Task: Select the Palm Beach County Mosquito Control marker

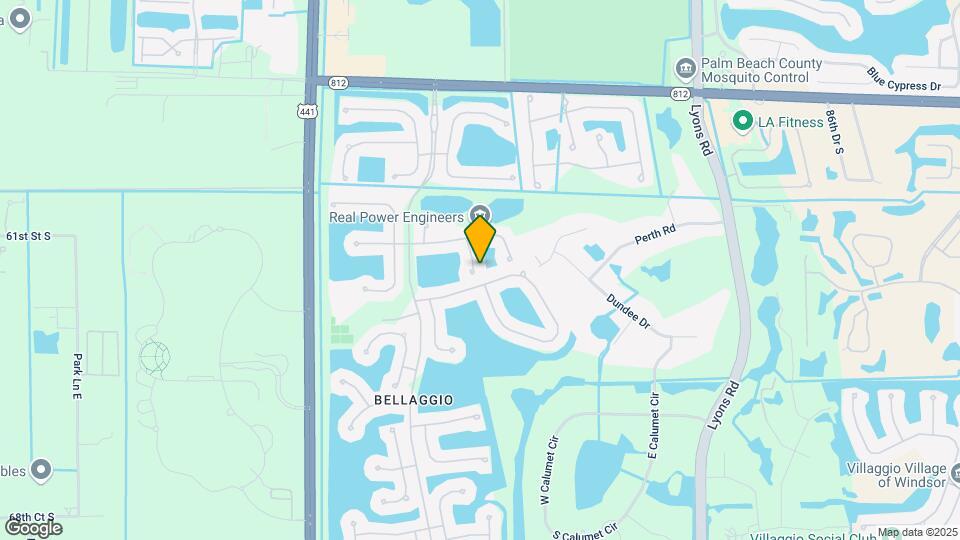Action: click(686, 69)
